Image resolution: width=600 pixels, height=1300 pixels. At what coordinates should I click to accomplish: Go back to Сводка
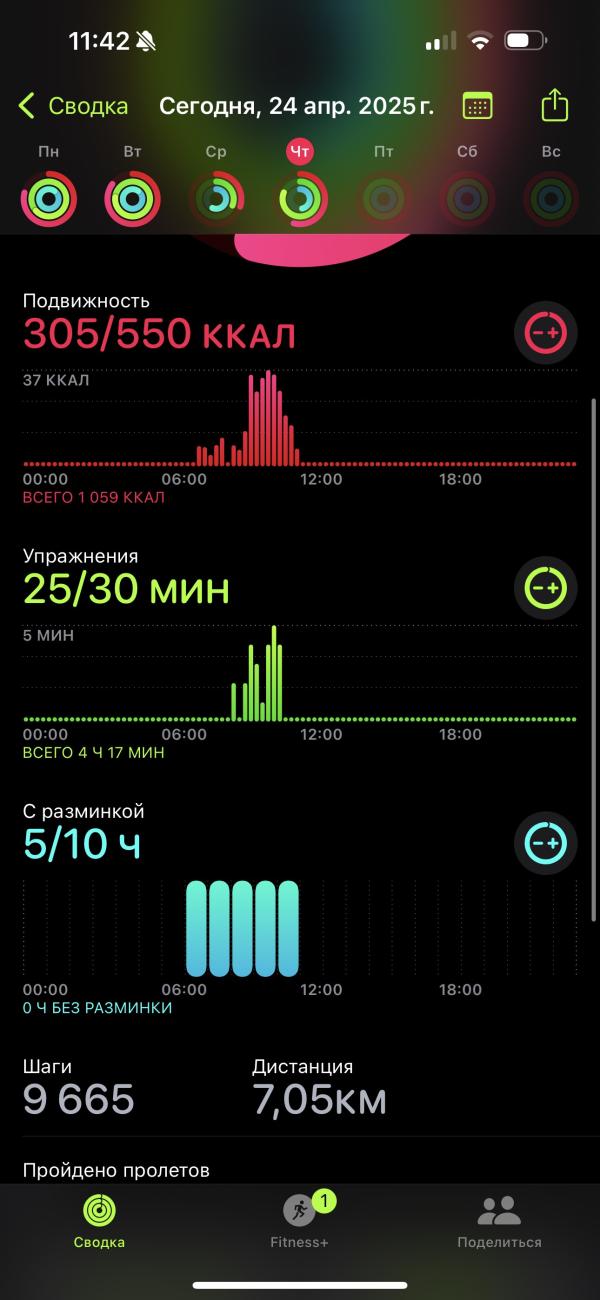click(74, 106)
